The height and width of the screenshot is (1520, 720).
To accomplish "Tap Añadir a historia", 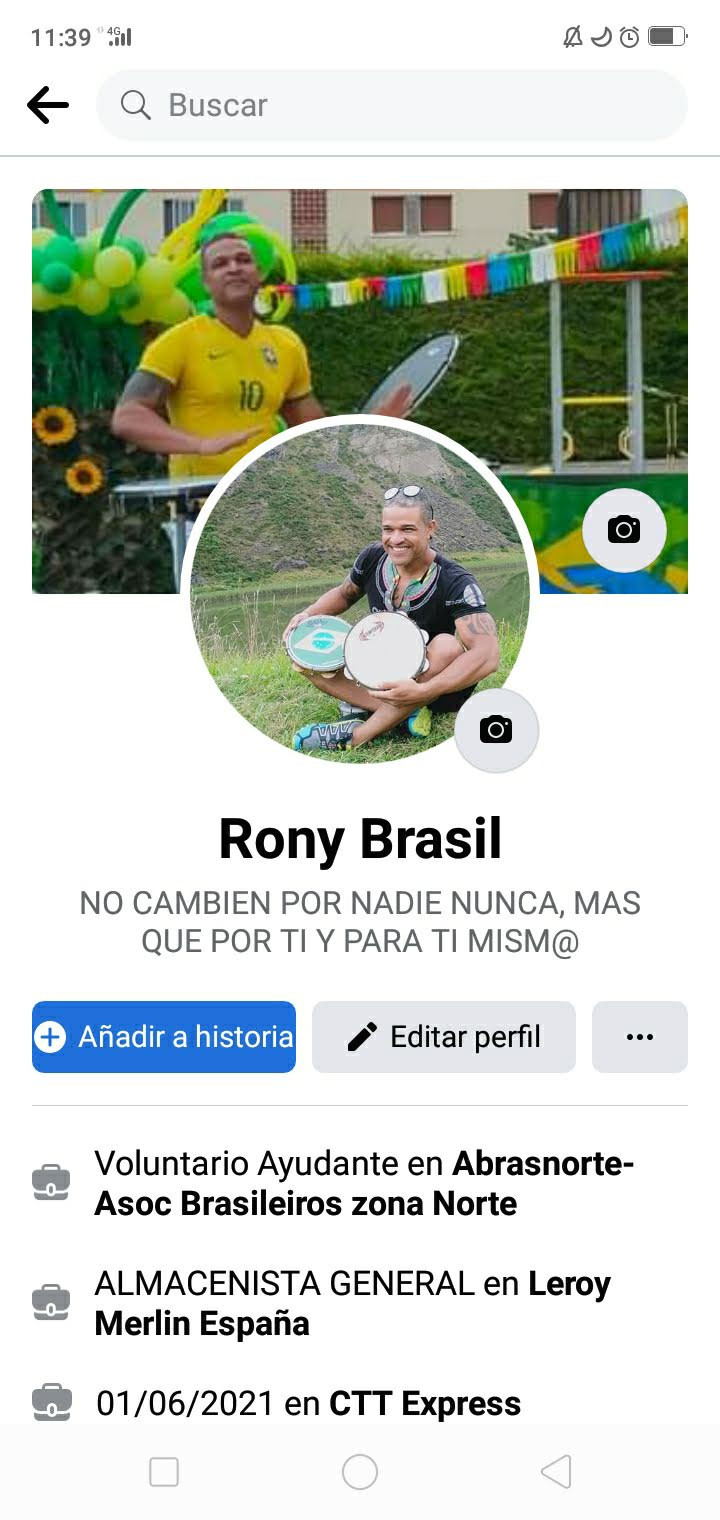I will [x=164, y=1037].
